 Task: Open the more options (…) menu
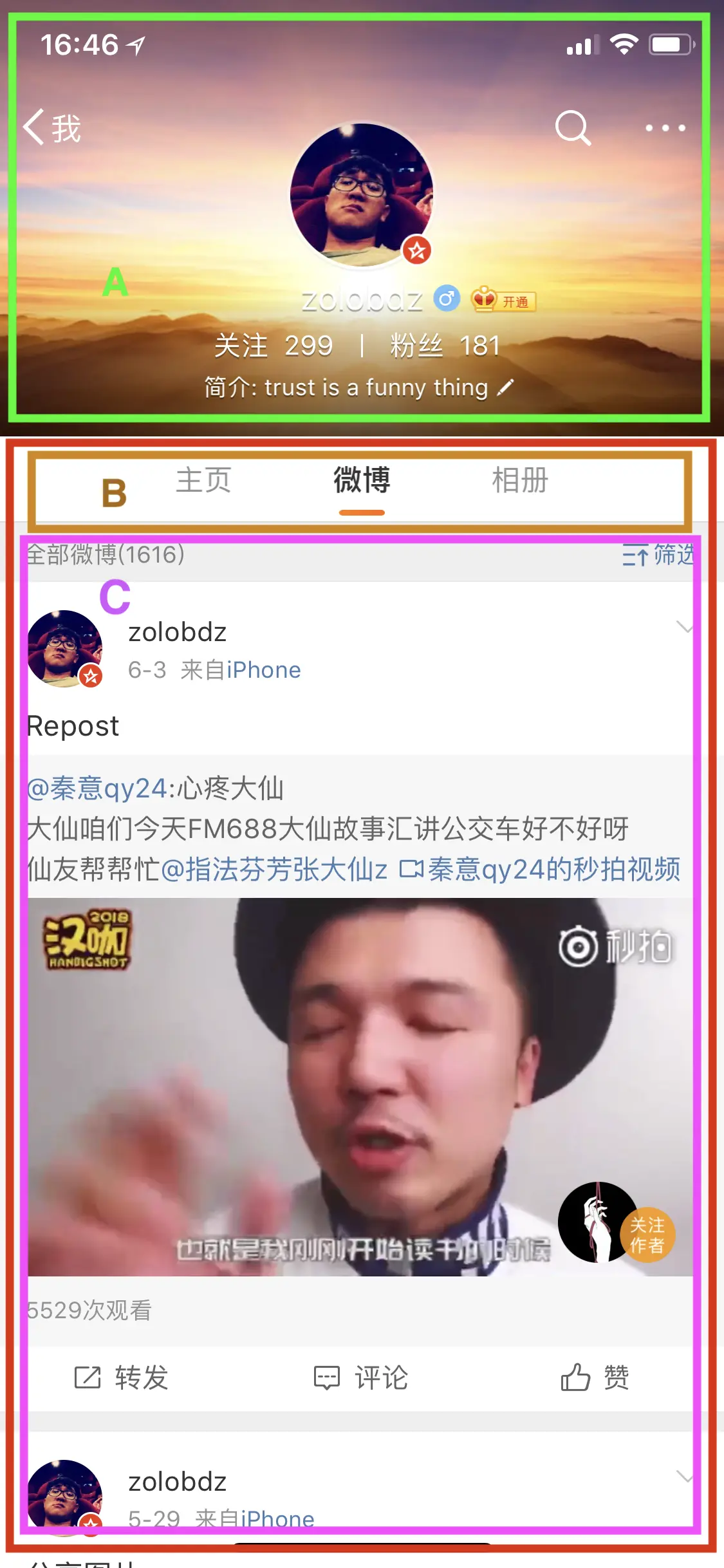coord(665,127)
